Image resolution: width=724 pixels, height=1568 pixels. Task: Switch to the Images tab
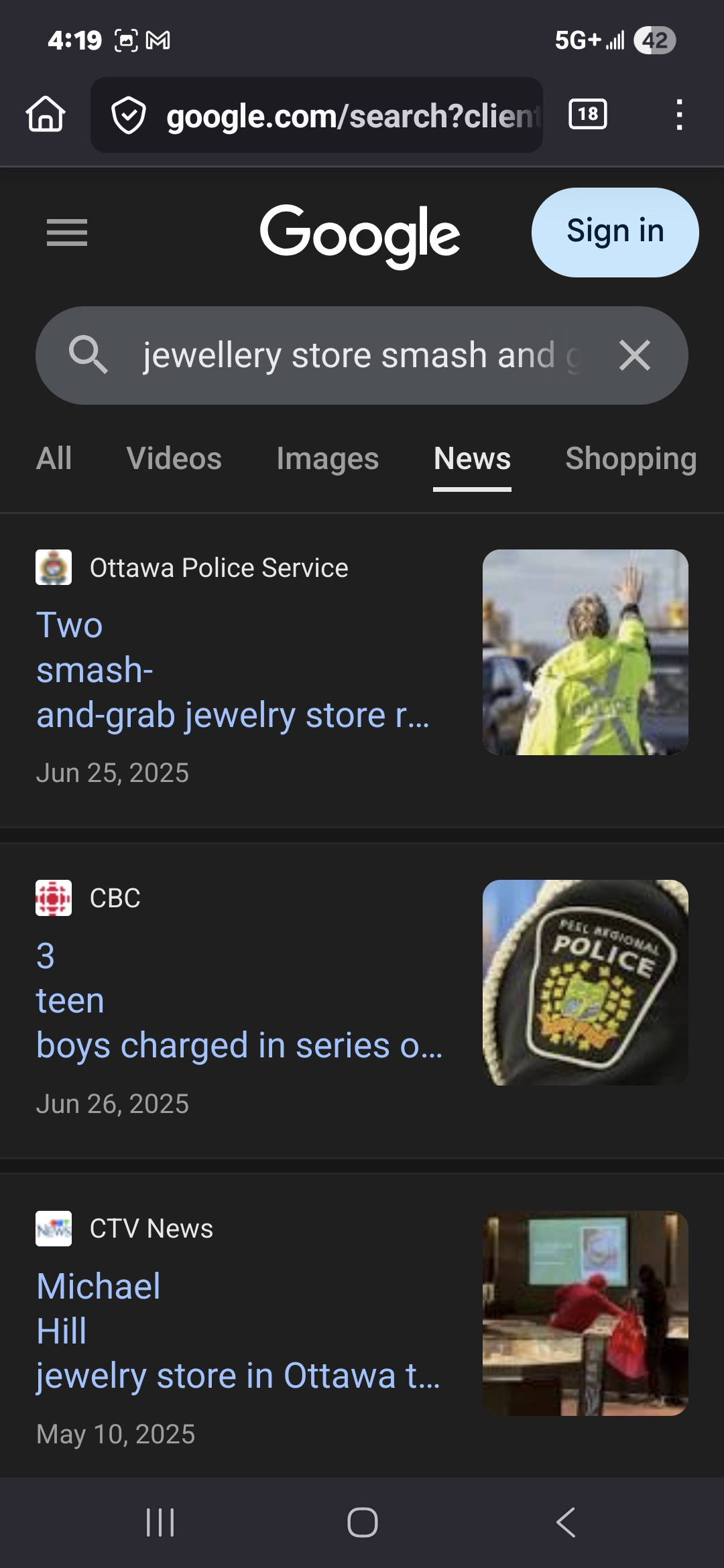click(x=327, y=459)
